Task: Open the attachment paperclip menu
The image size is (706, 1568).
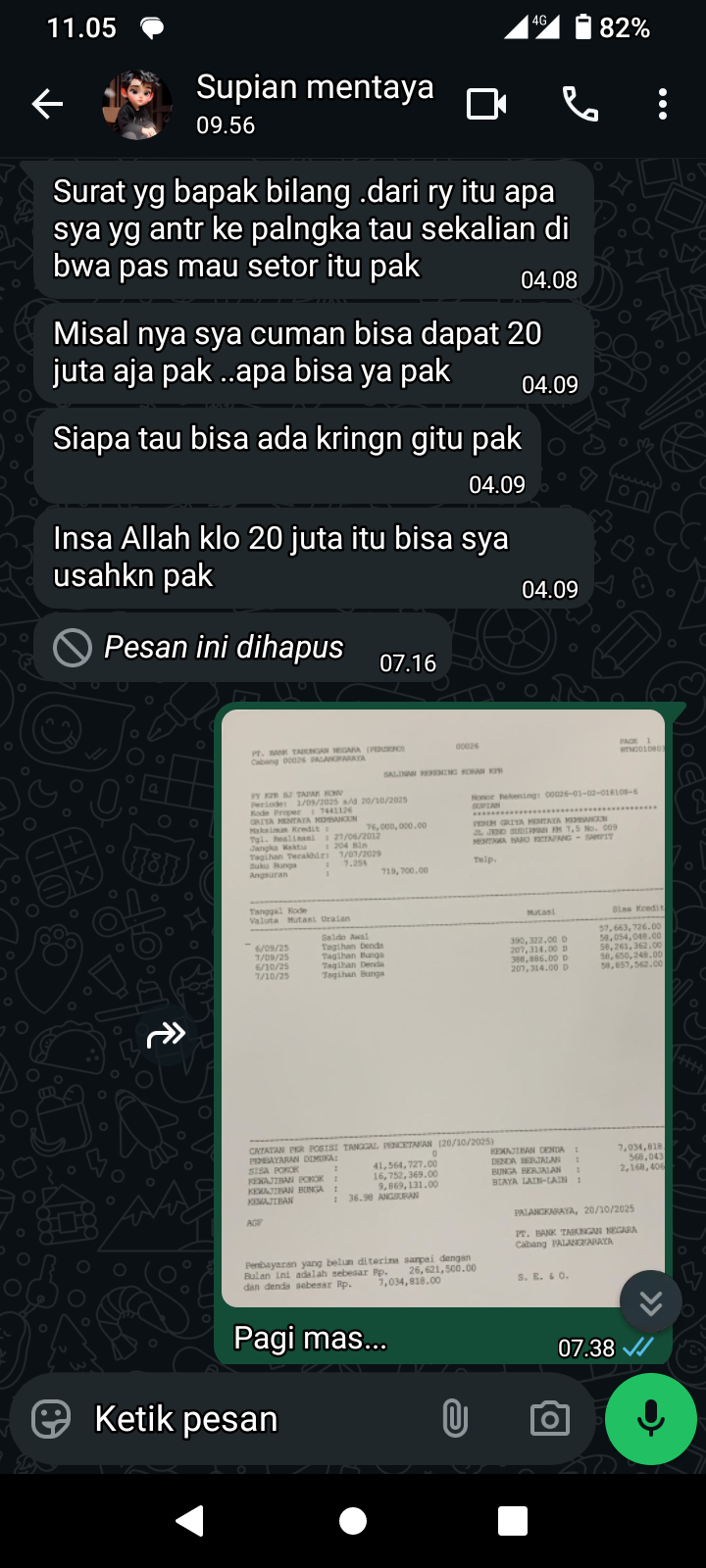Action: [454, 1418]
